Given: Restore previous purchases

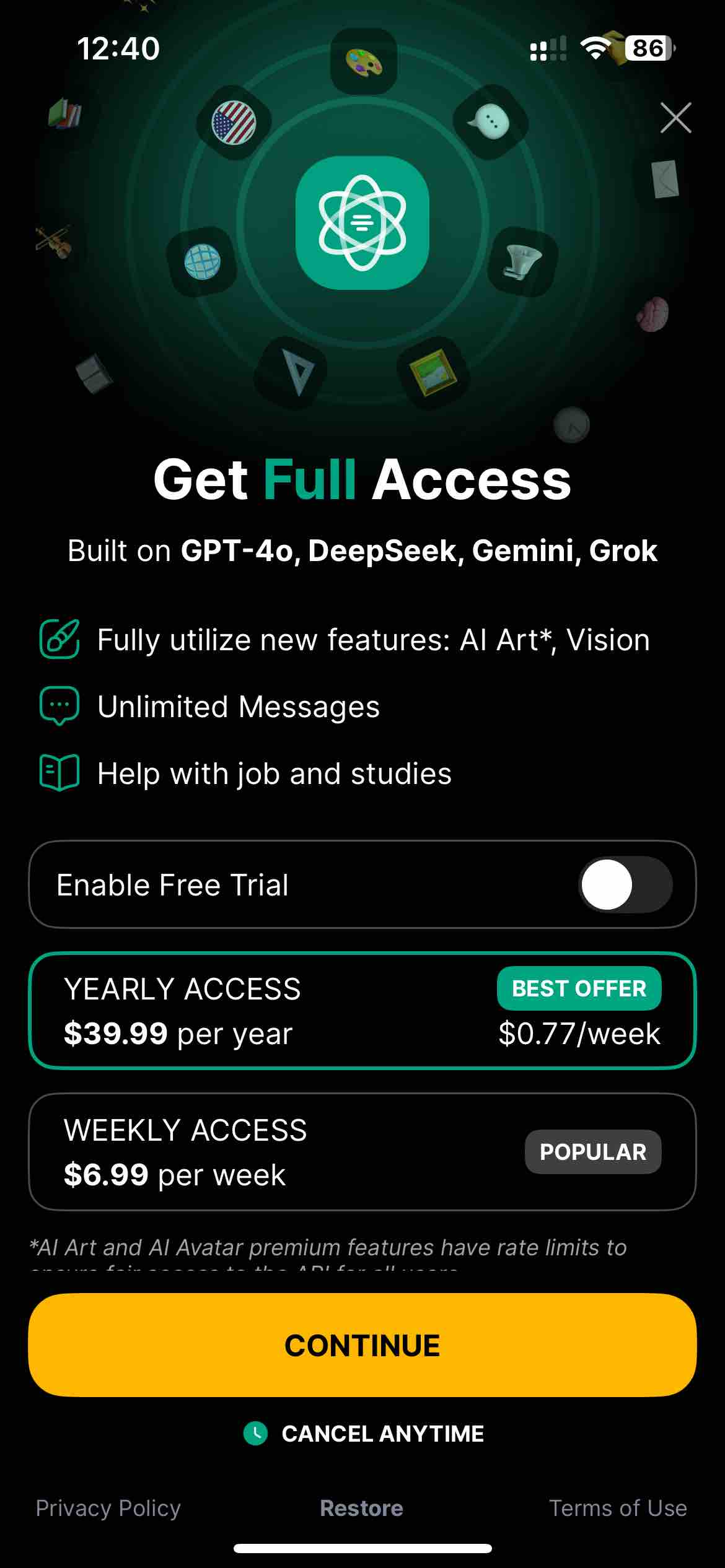Looking at the screenshot, I should pos(361,1508).
